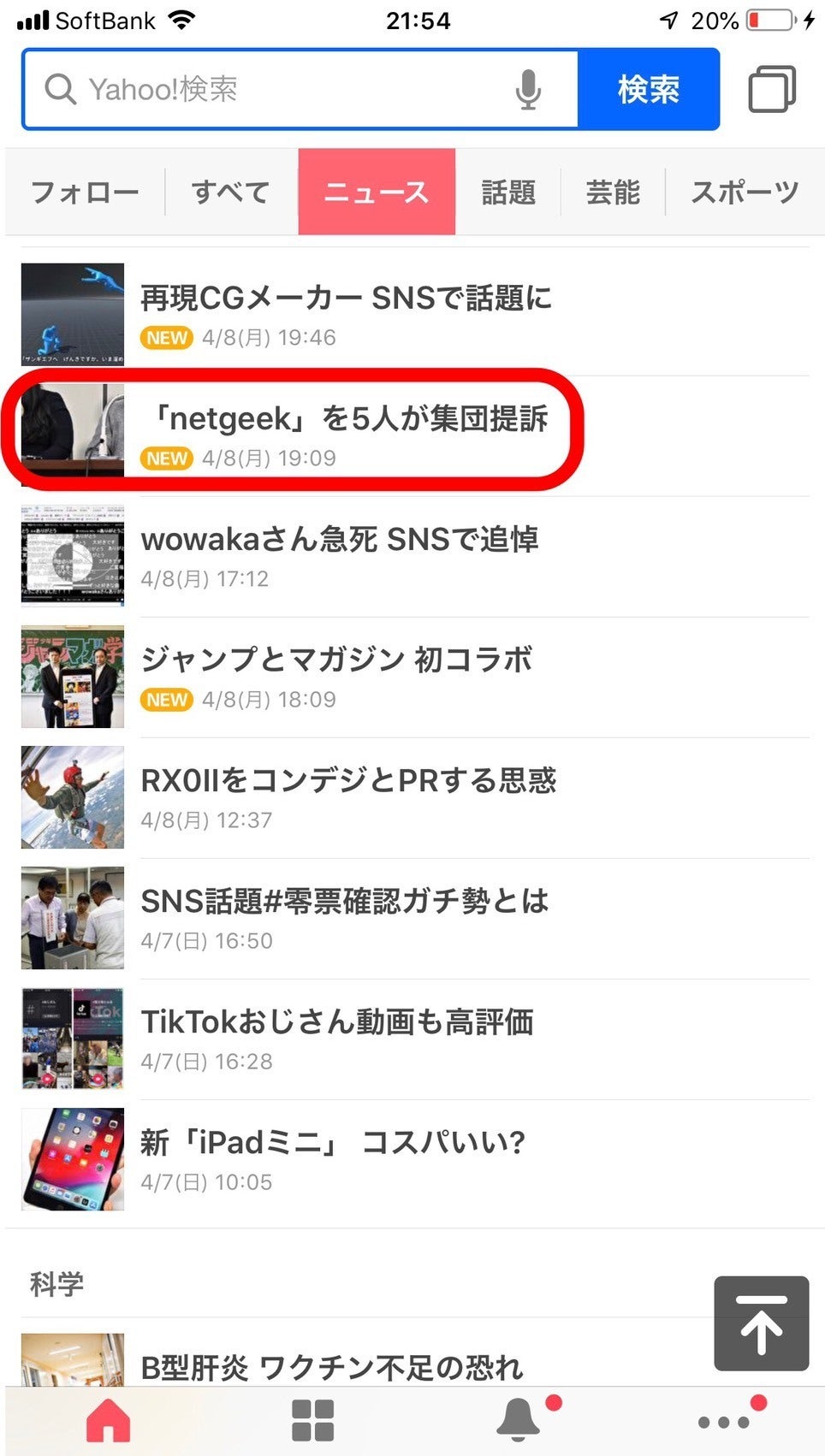825x1456 pixels.
Task: Switch to the すべて tab
Action: (230, 192)
